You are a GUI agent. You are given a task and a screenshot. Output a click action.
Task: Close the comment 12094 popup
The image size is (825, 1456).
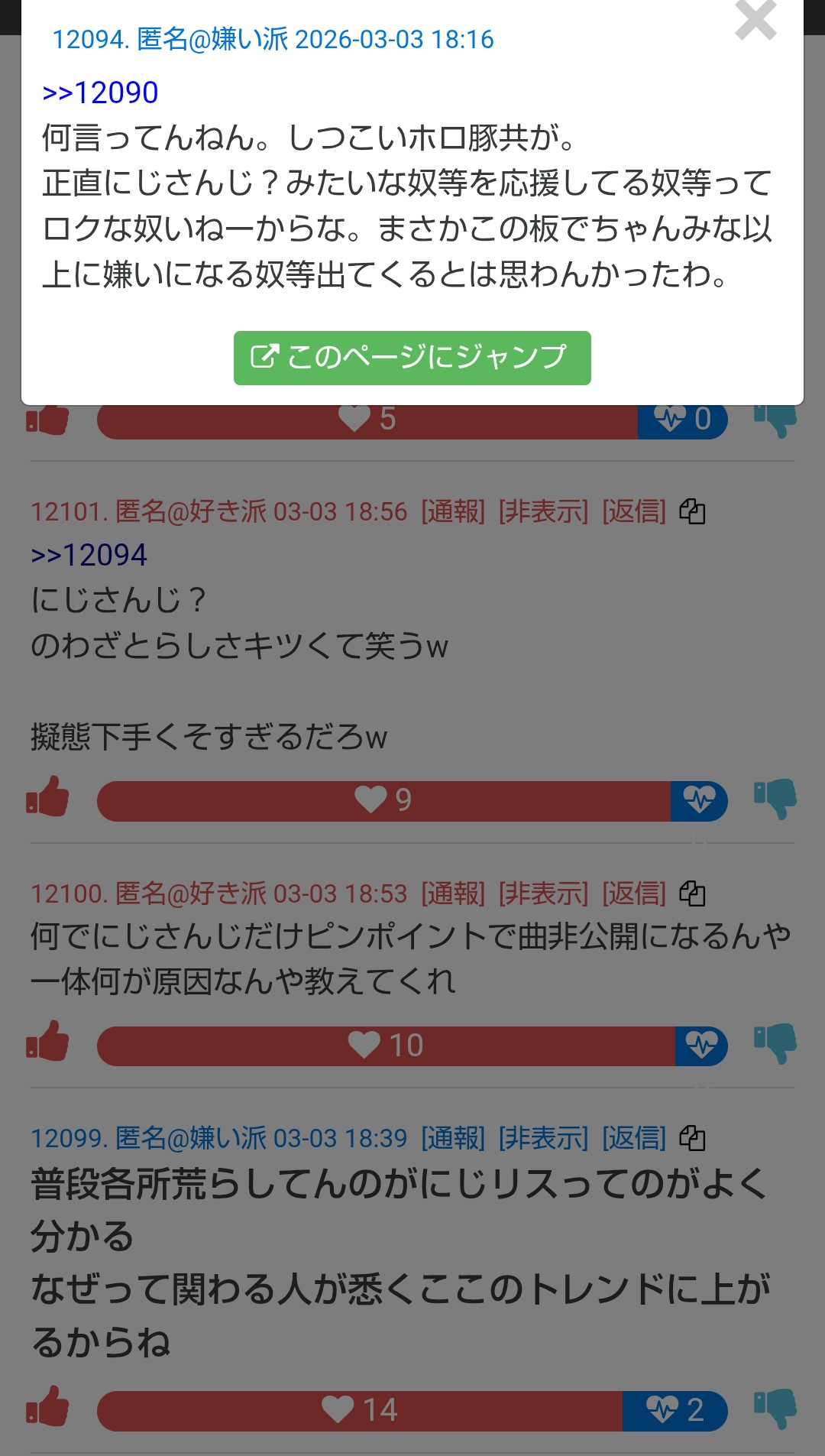(x=755, y=20)
